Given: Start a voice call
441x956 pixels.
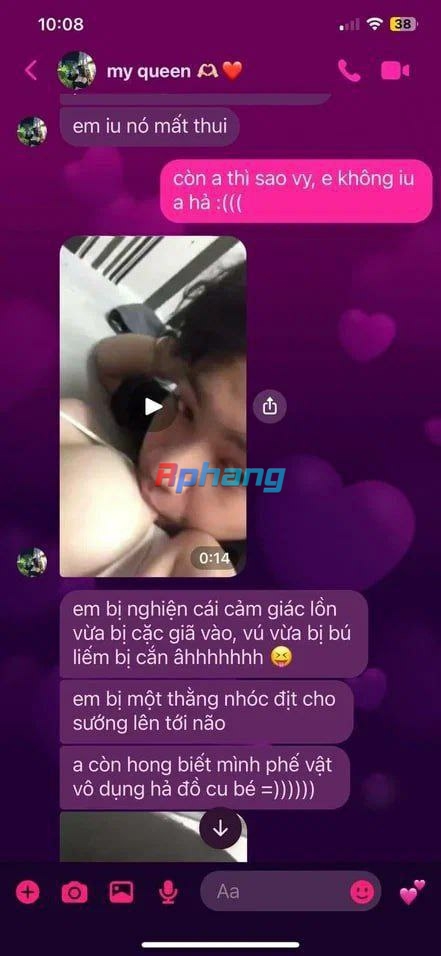Looking at the screenshot, I should pos(349,71).
